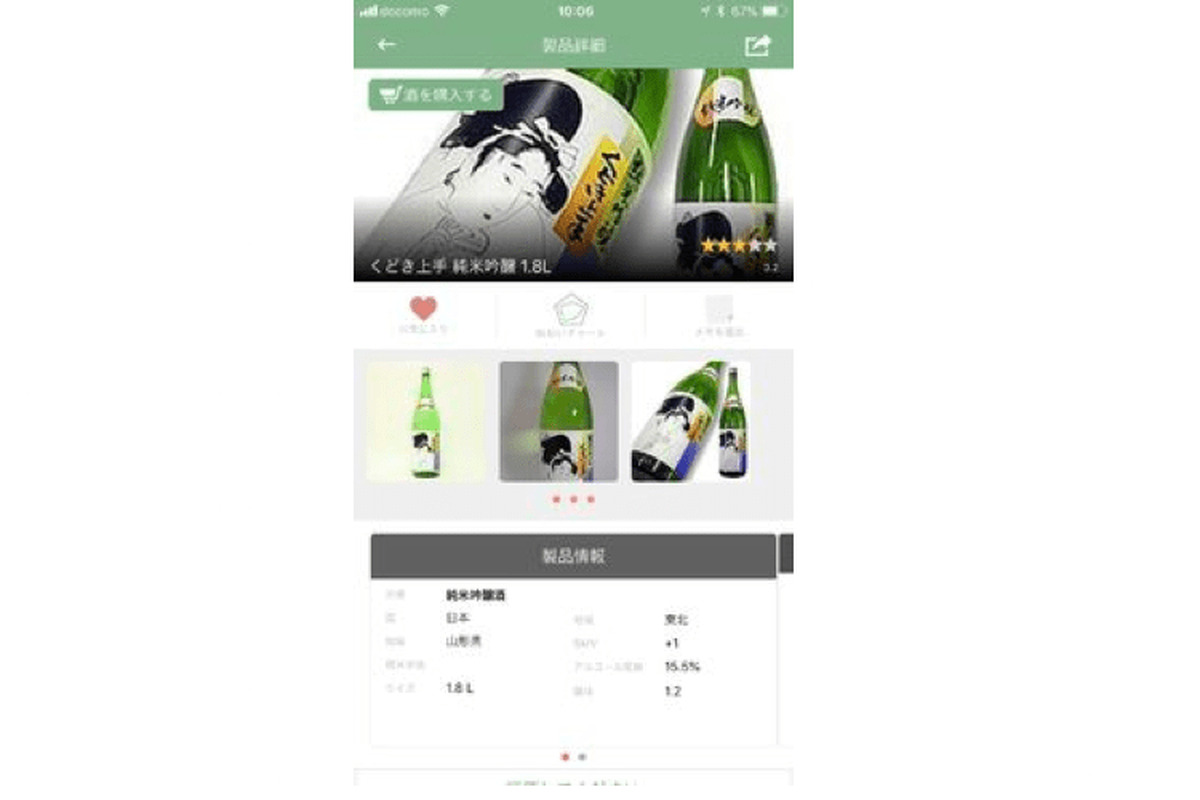Image resolution: width=1200 pixels, height=800 pixels.
Task: Open the first bottle photo thumbnail
Action: coord(426,421)
